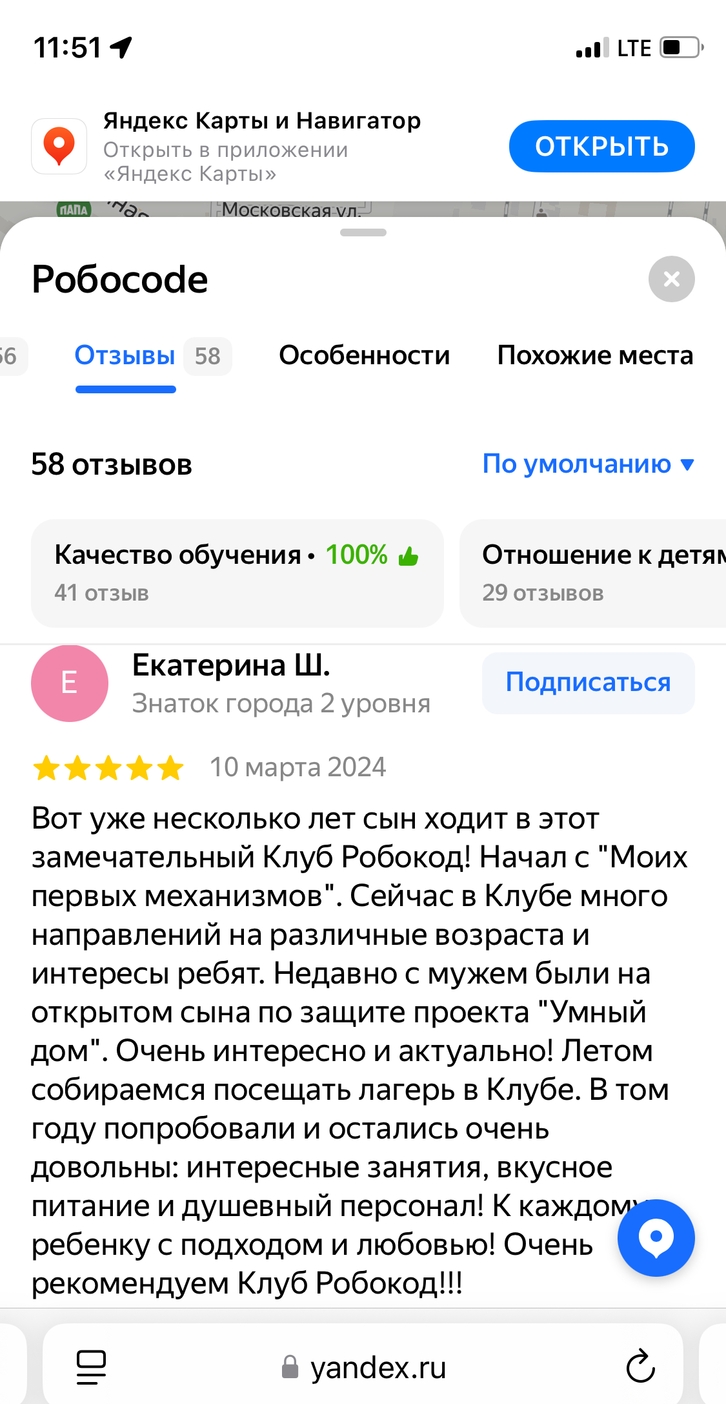Go to the Похожие места tab

pyautogui.click(x=595, y=356)
